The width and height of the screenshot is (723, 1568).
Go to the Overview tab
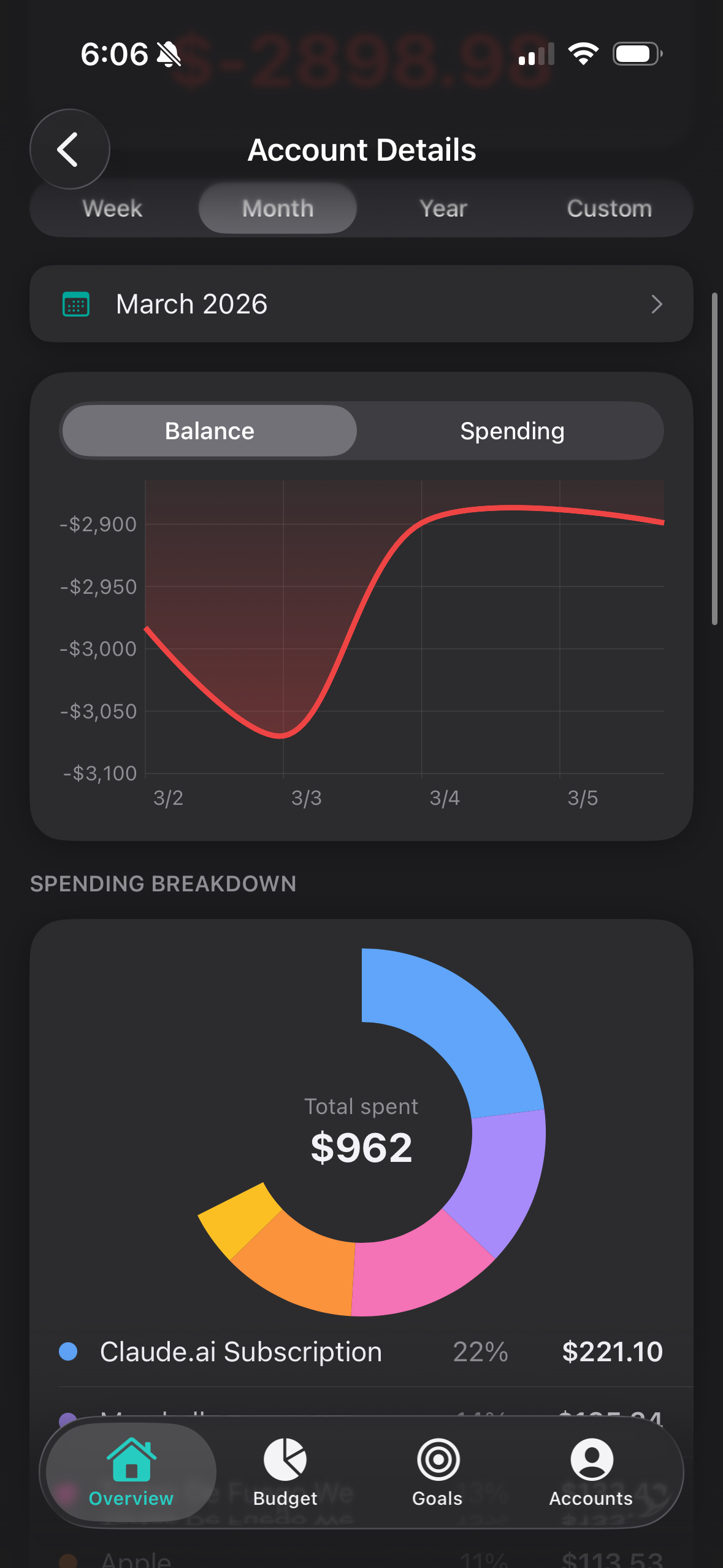131,1472
